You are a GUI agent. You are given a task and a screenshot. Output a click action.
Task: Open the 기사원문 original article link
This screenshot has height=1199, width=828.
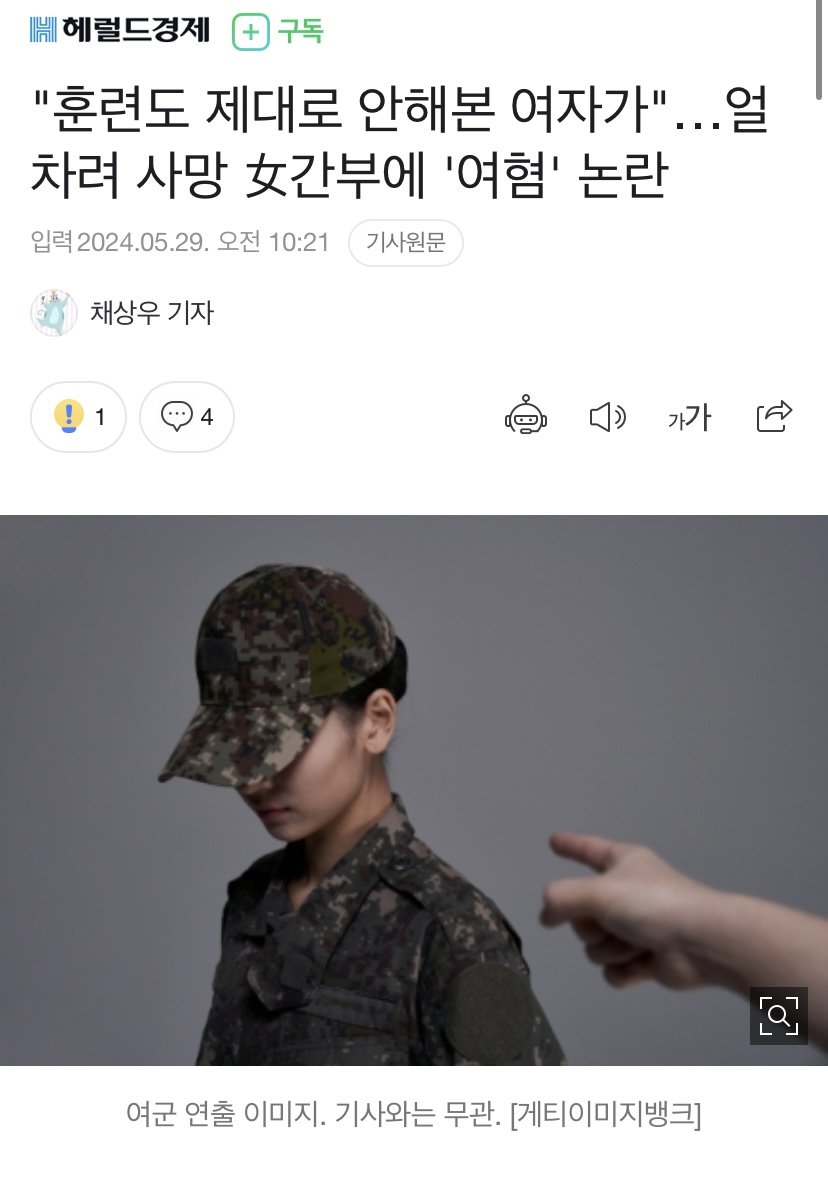coord(405,243)
